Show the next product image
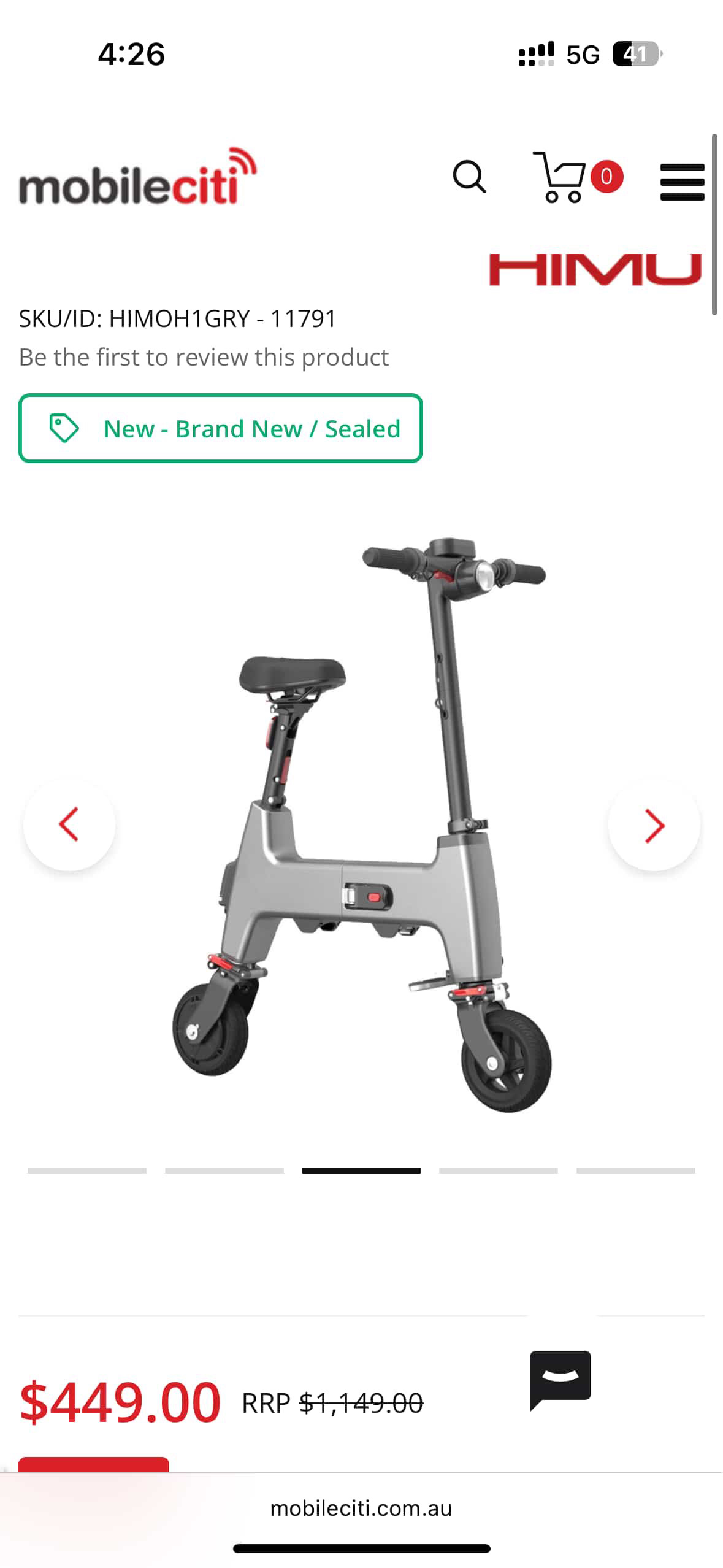 tap(654, 825)
